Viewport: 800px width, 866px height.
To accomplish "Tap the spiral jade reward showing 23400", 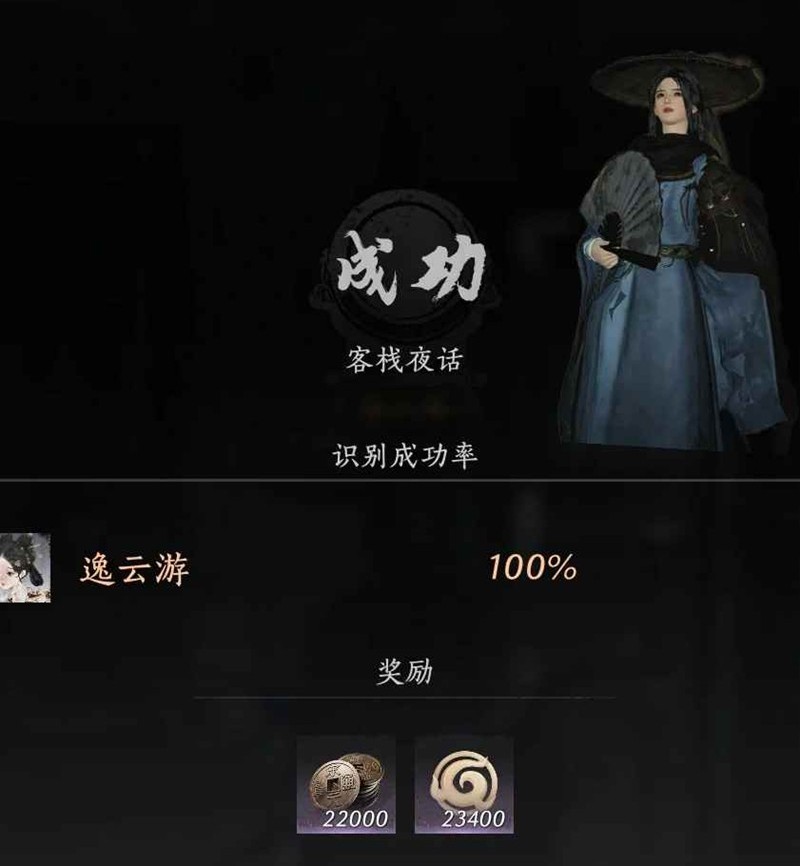I will pos(464,785).
